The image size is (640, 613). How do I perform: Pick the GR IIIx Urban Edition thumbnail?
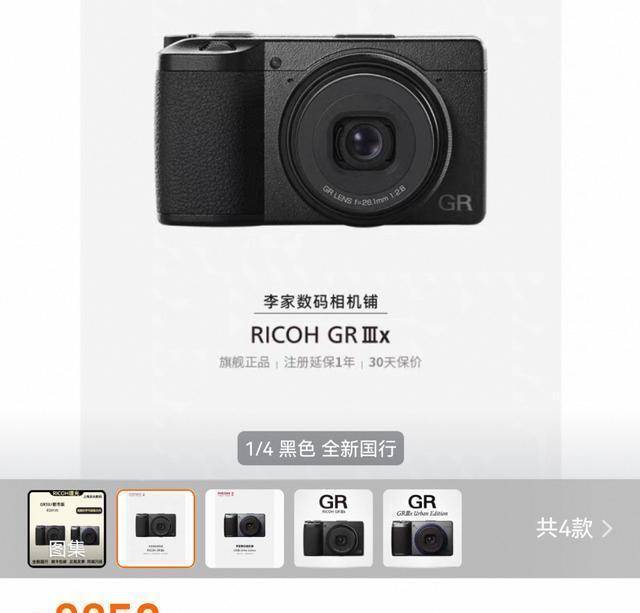coord(422,528)
